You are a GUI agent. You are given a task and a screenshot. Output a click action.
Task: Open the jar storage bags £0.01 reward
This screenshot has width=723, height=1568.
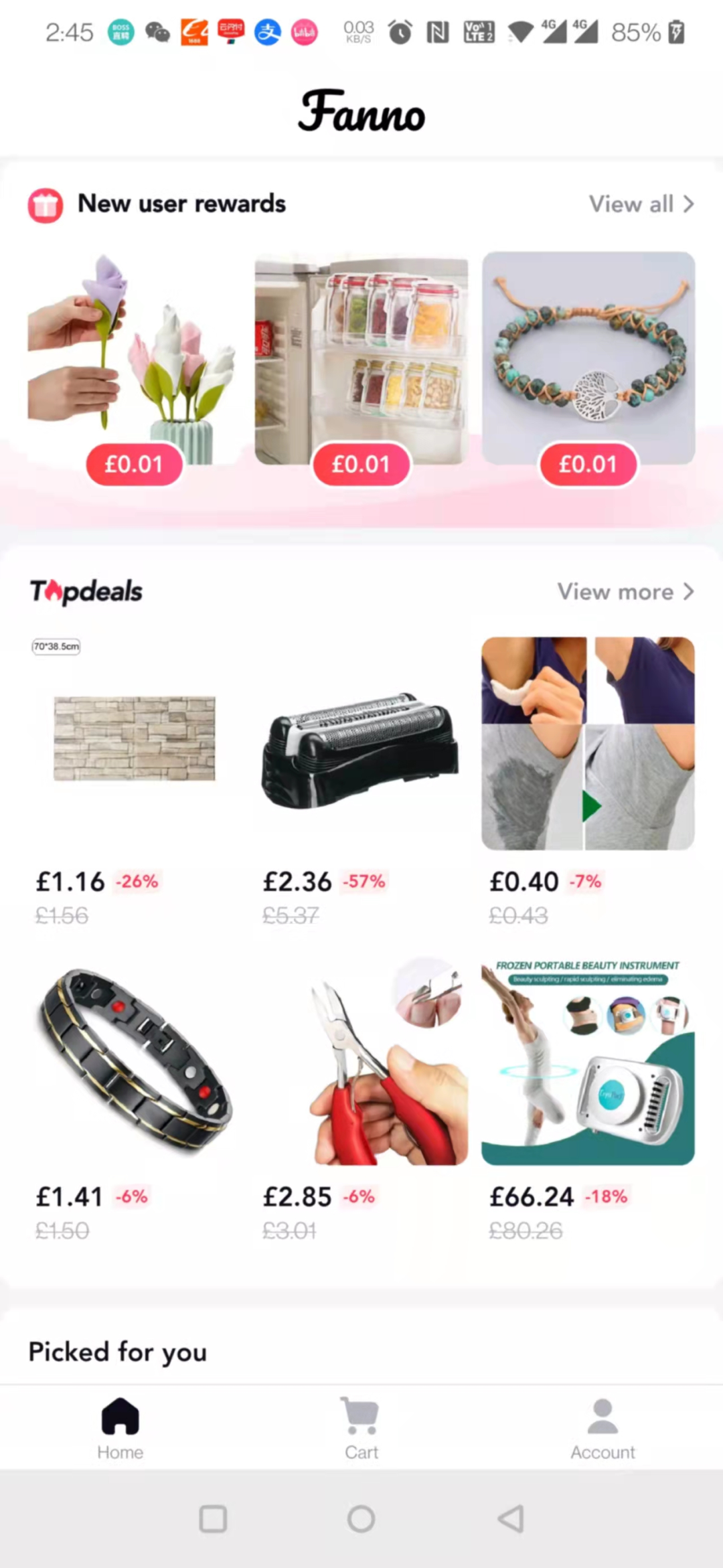click(361, 358)
